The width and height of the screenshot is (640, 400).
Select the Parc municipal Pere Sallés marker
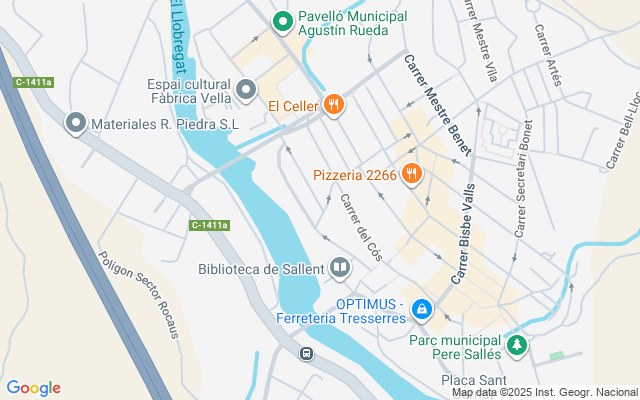click(x=517, y=347)
